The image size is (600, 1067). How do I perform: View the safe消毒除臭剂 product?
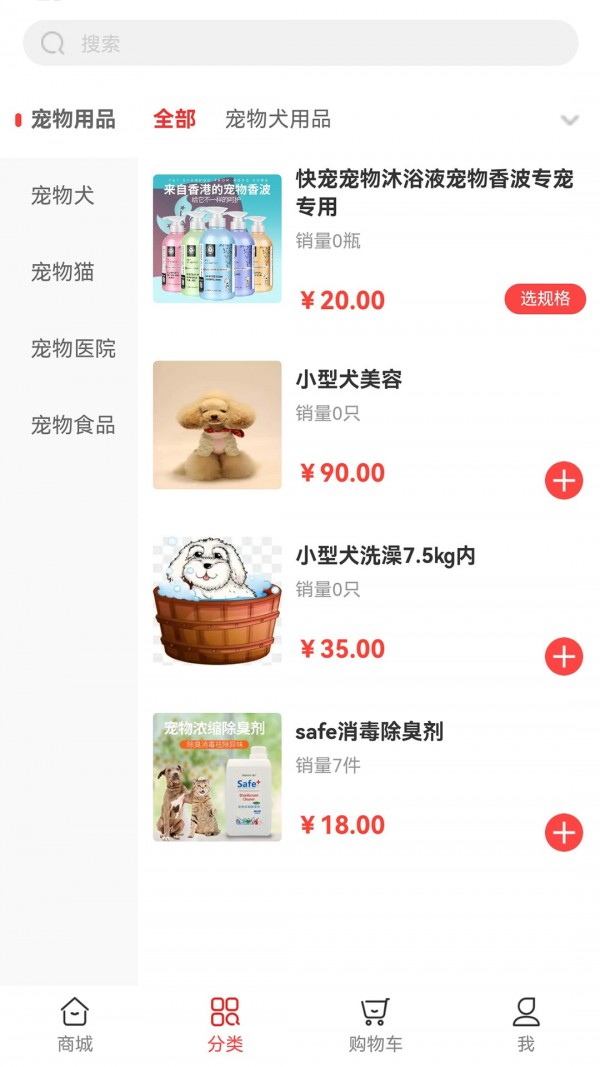[x=369, y=732]
